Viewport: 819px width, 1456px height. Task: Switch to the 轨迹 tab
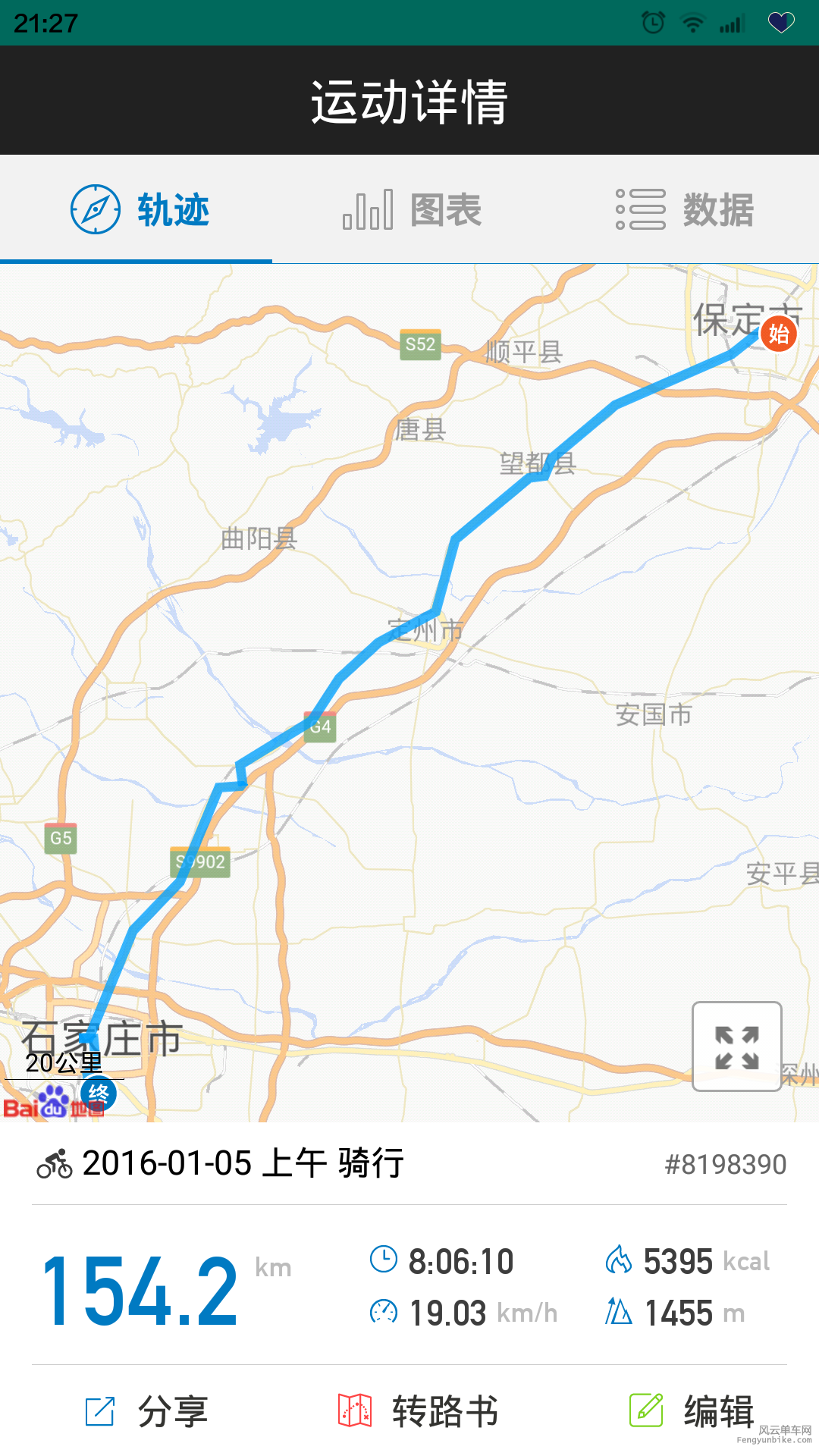140,209
